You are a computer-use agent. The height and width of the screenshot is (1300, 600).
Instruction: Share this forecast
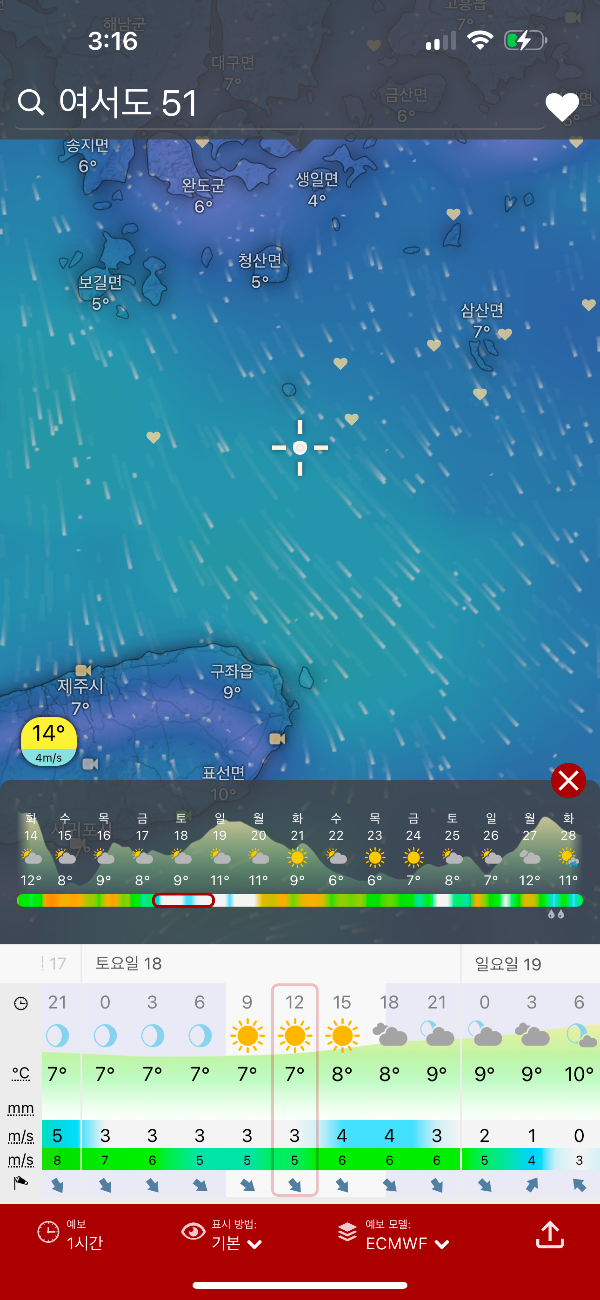point(550,1235)
